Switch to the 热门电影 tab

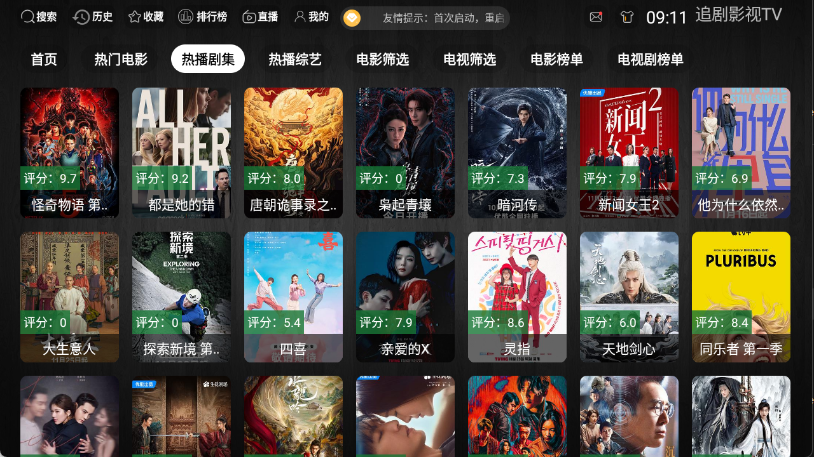point(121,59)
